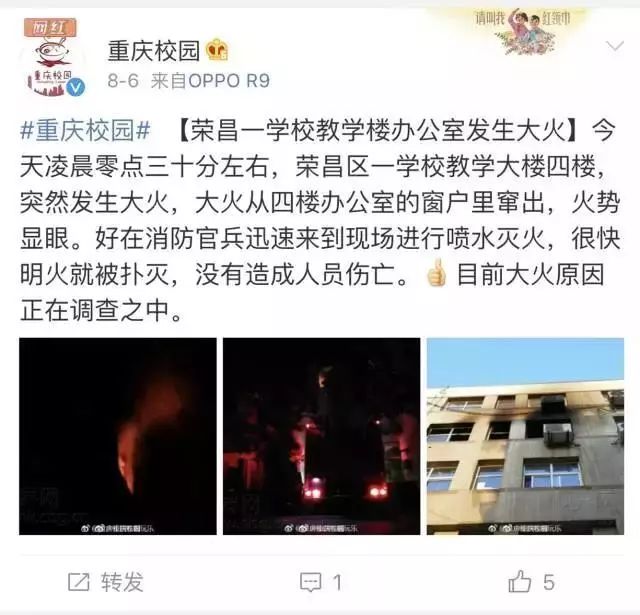This screenshot has height=615, width=640.
Task: View the first fire photo at night
Action: [118, 435]
